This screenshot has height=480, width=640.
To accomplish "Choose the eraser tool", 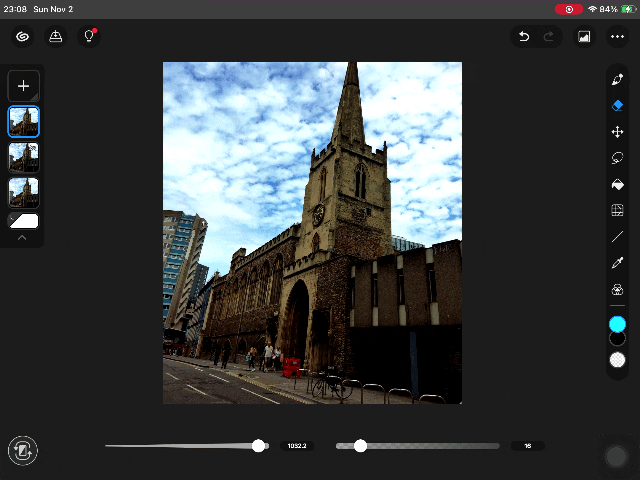I will (617, 105).
